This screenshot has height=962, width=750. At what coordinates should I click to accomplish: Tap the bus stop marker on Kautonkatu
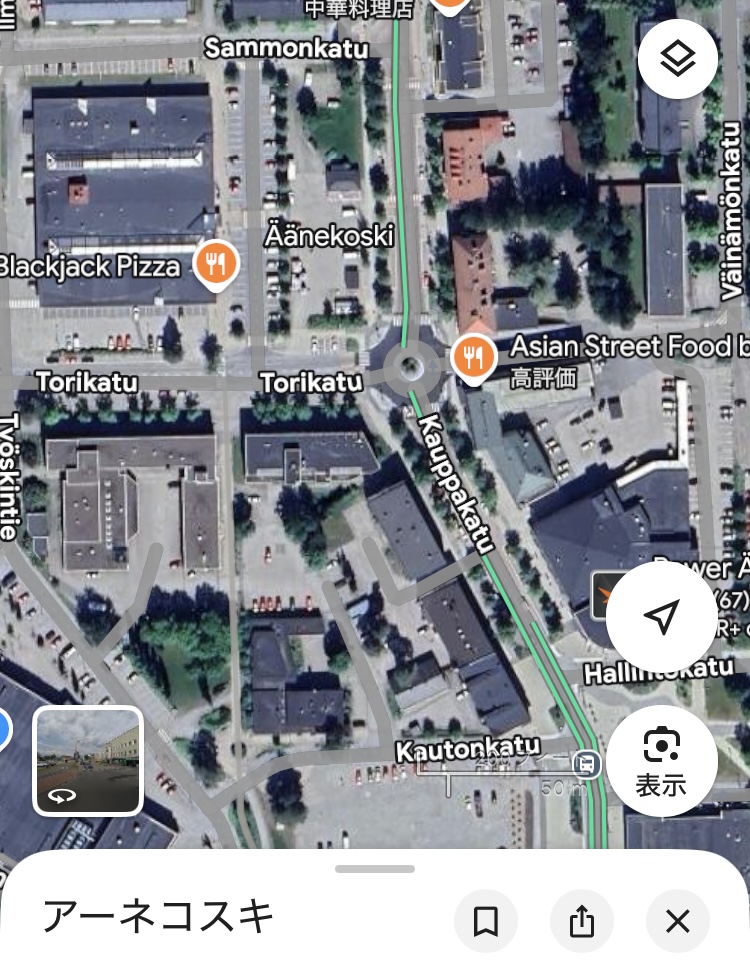click(587, 765)
